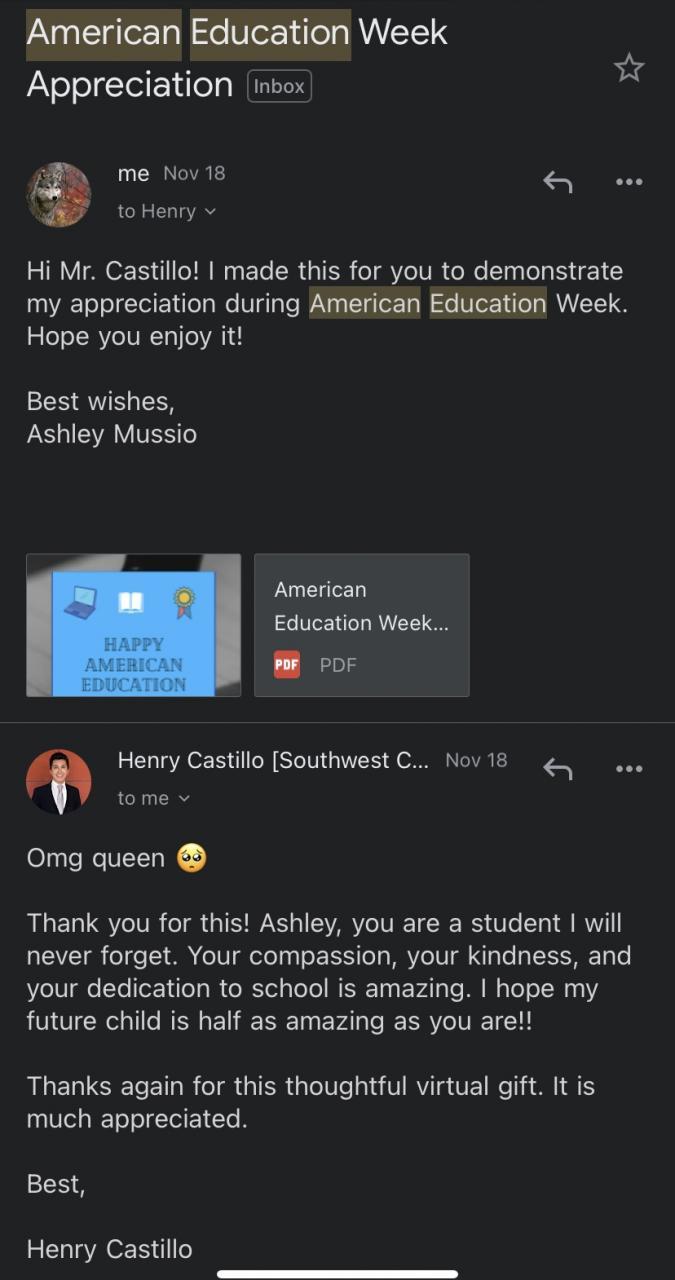Image resolution: width=675 pixels, height=1280 pixels.
Task: Tap my wolf profile avatar
Action: pos(58,194)
